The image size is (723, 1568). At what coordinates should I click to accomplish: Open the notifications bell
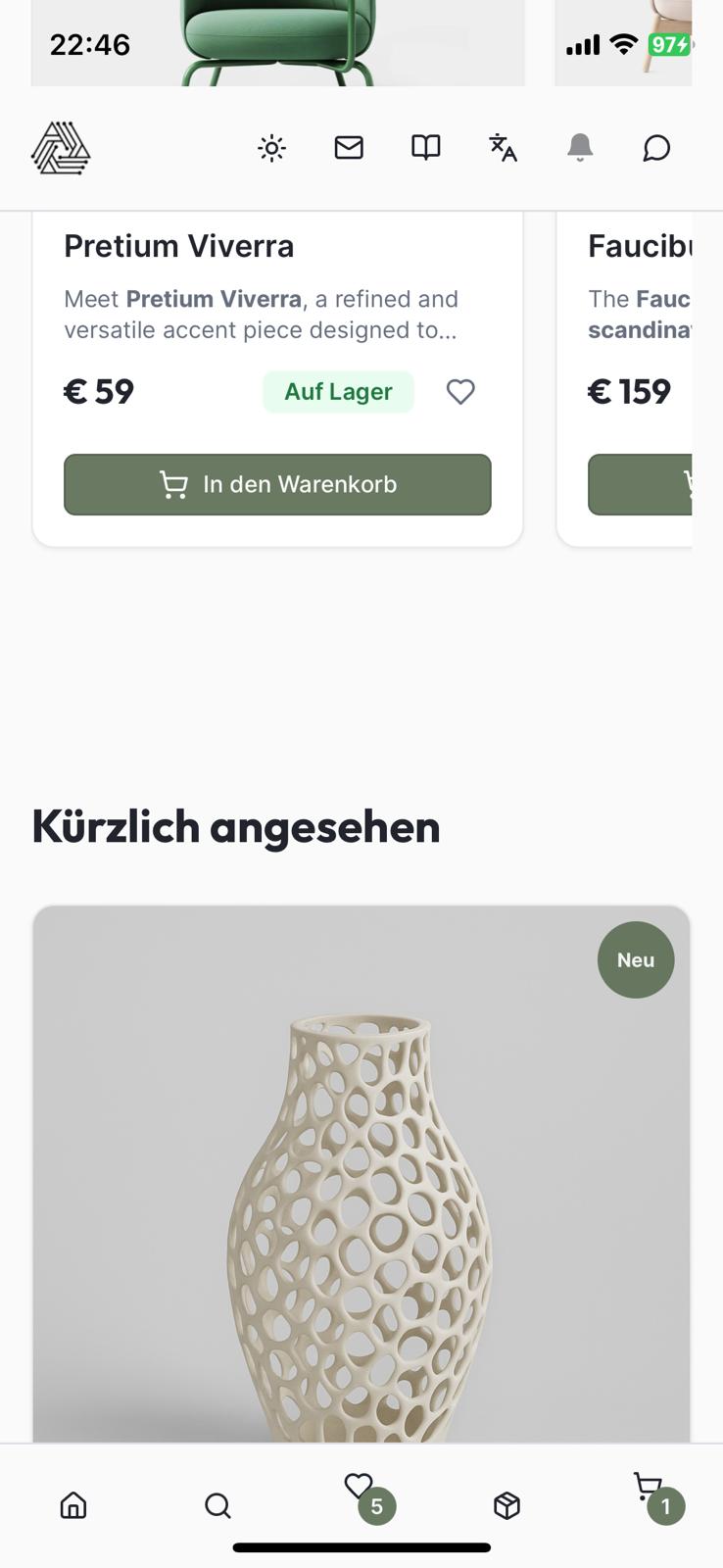click(x=580, y=148)
